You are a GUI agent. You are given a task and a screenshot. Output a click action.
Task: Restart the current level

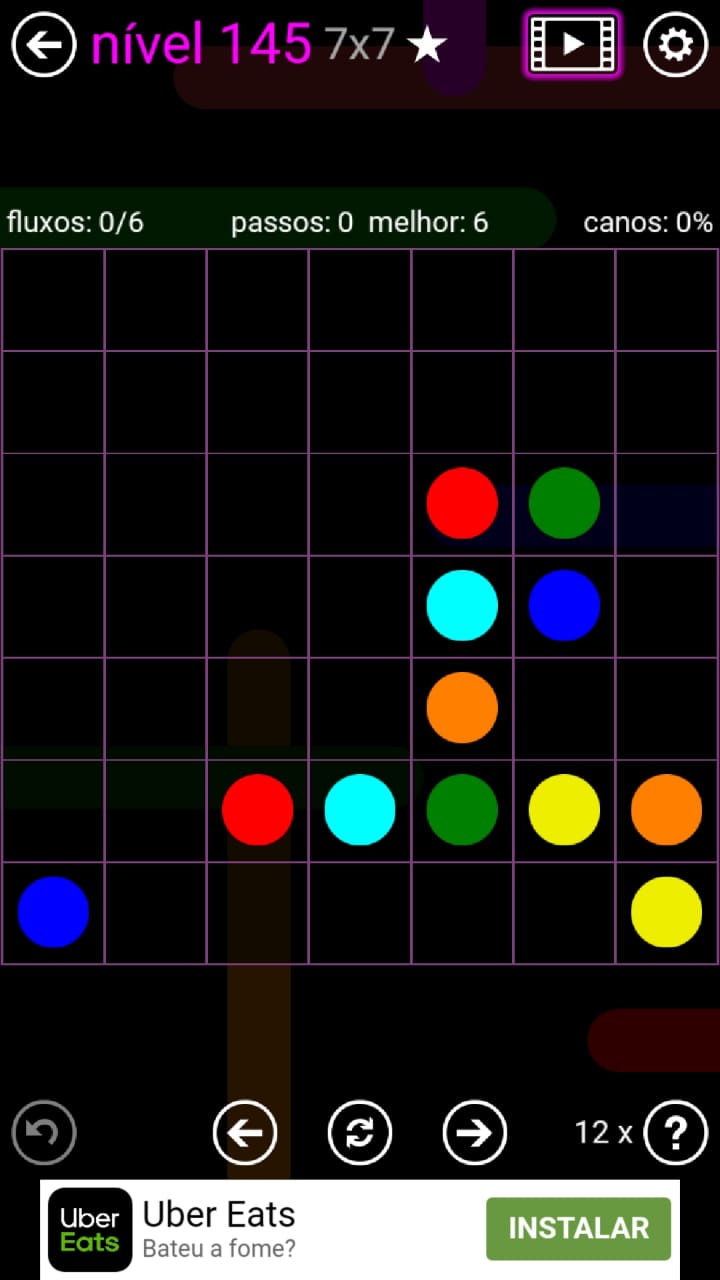pyautogui.click(x=360, y=1133)
